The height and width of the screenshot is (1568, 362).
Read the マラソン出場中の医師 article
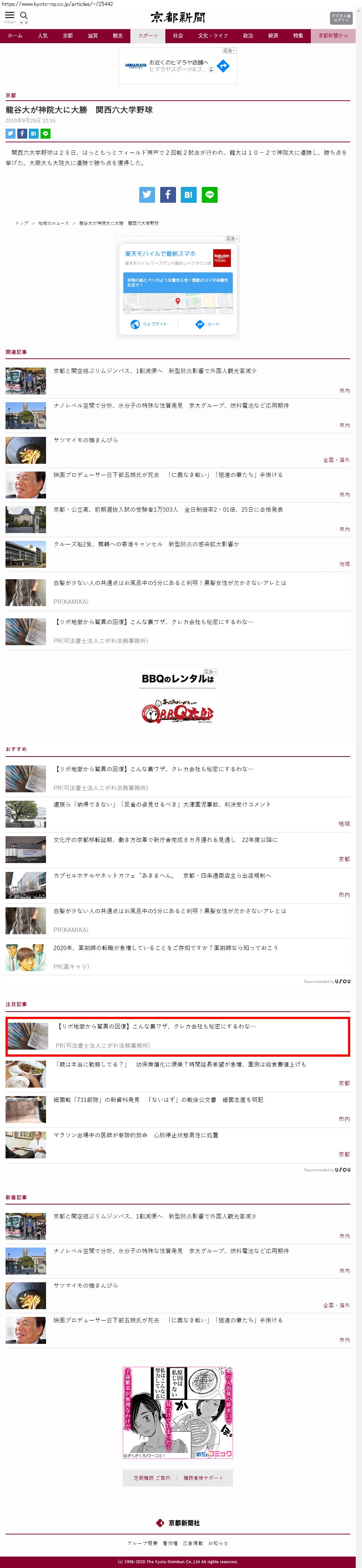point(136,1135)
